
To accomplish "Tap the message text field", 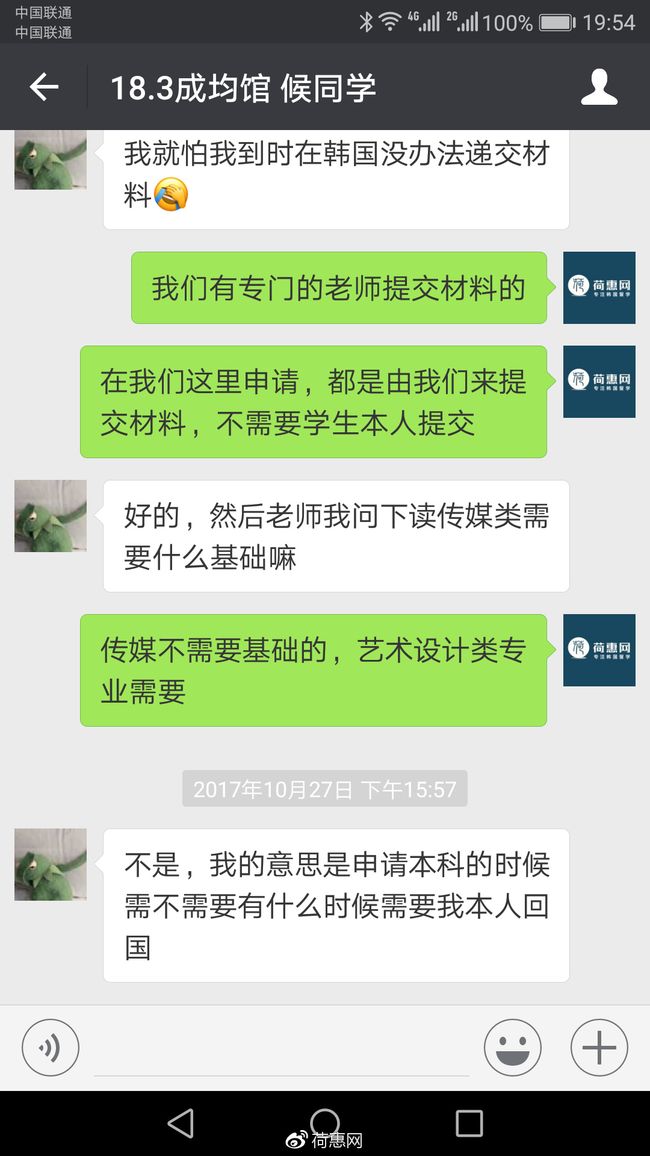I will 281,1048.
